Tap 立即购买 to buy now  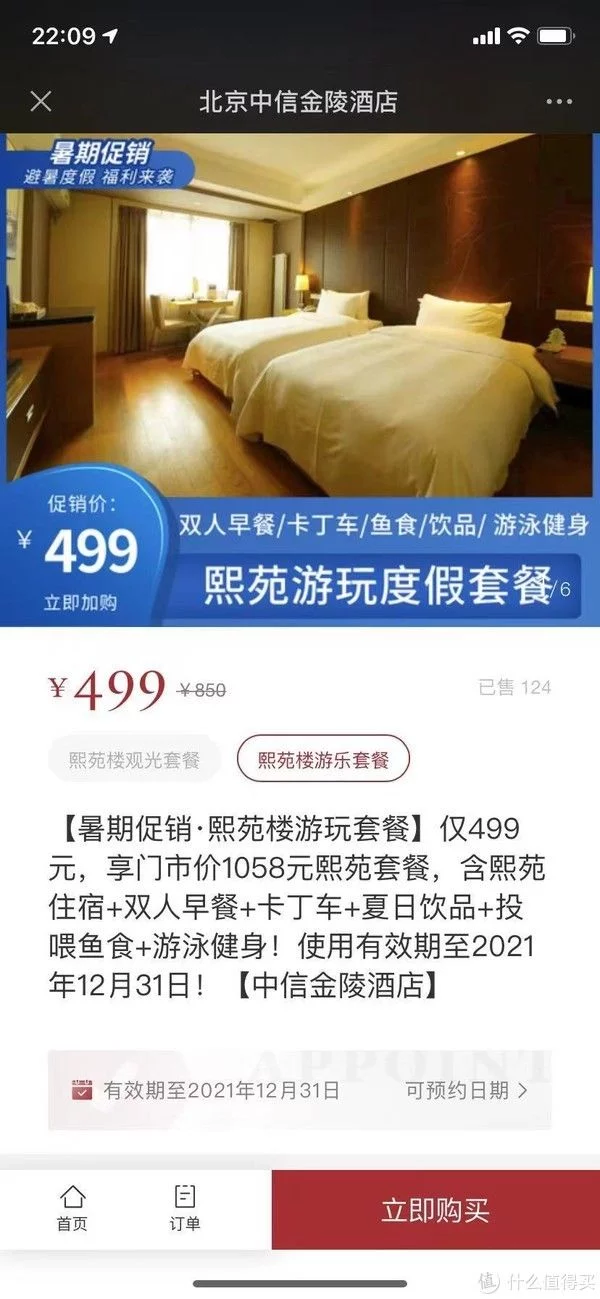435,1210
